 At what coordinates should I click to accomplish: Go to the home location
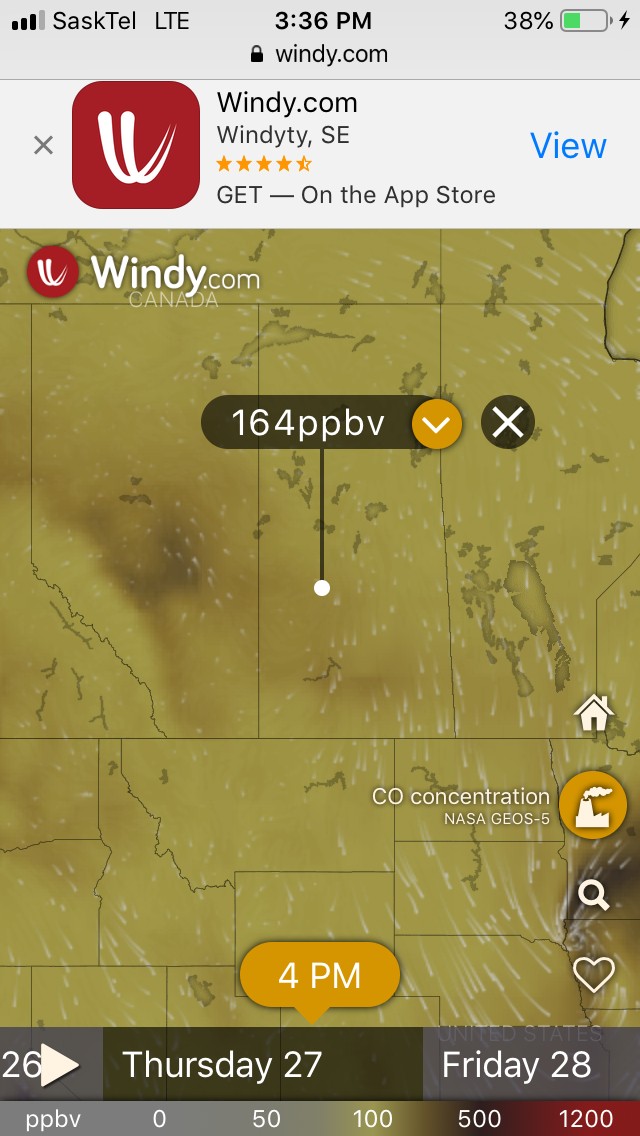(x=593, y=713)
